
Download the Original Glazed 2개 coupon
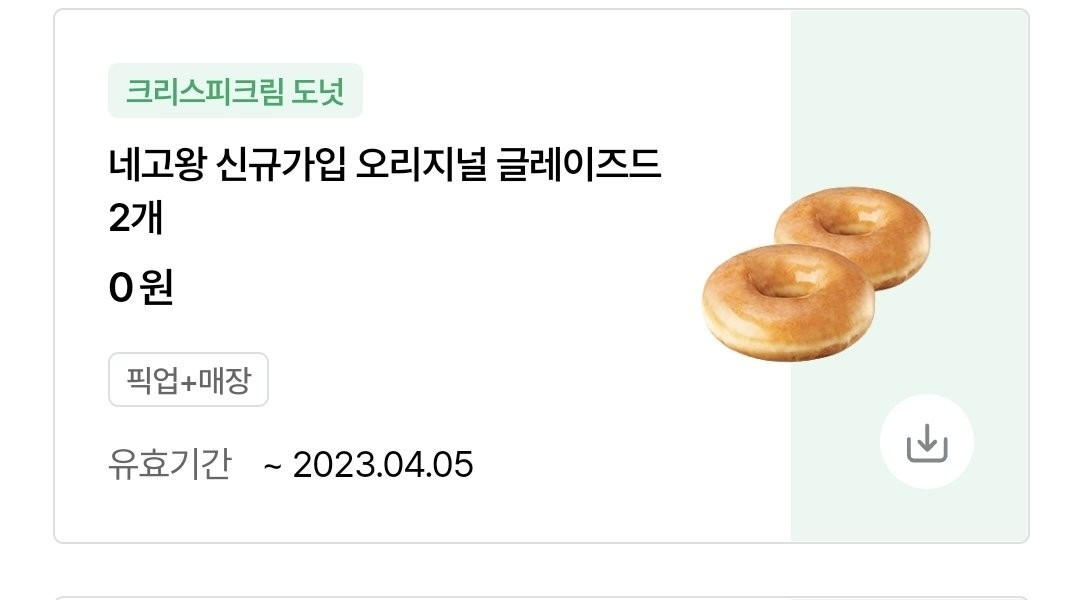pyautogui.click(x=926, y=442)
